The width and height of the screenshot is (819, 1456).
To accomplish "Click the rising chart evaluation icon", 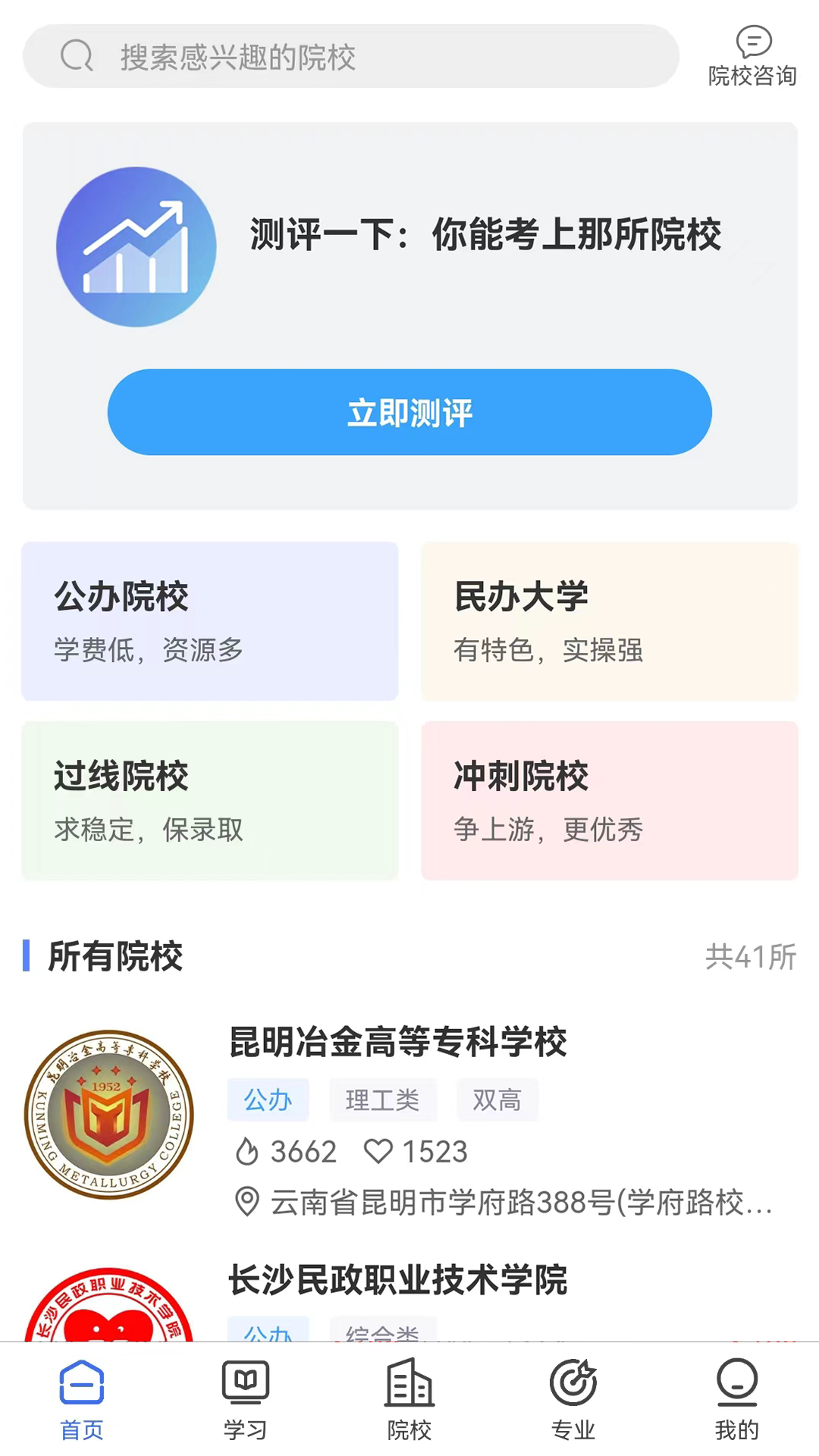I will click(x=136, y=246).
